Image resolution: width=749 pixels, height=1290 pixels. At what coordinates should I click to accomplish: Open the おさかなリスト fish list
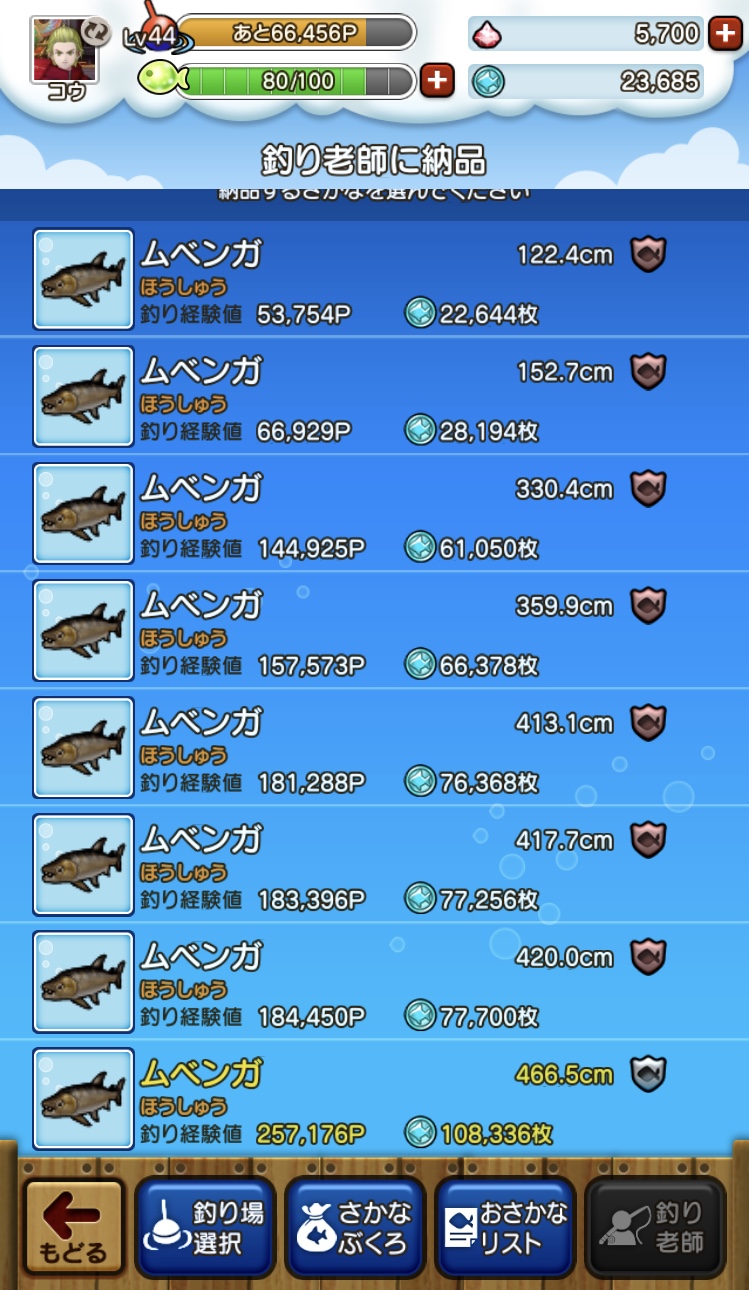(x=505, y=1228)
